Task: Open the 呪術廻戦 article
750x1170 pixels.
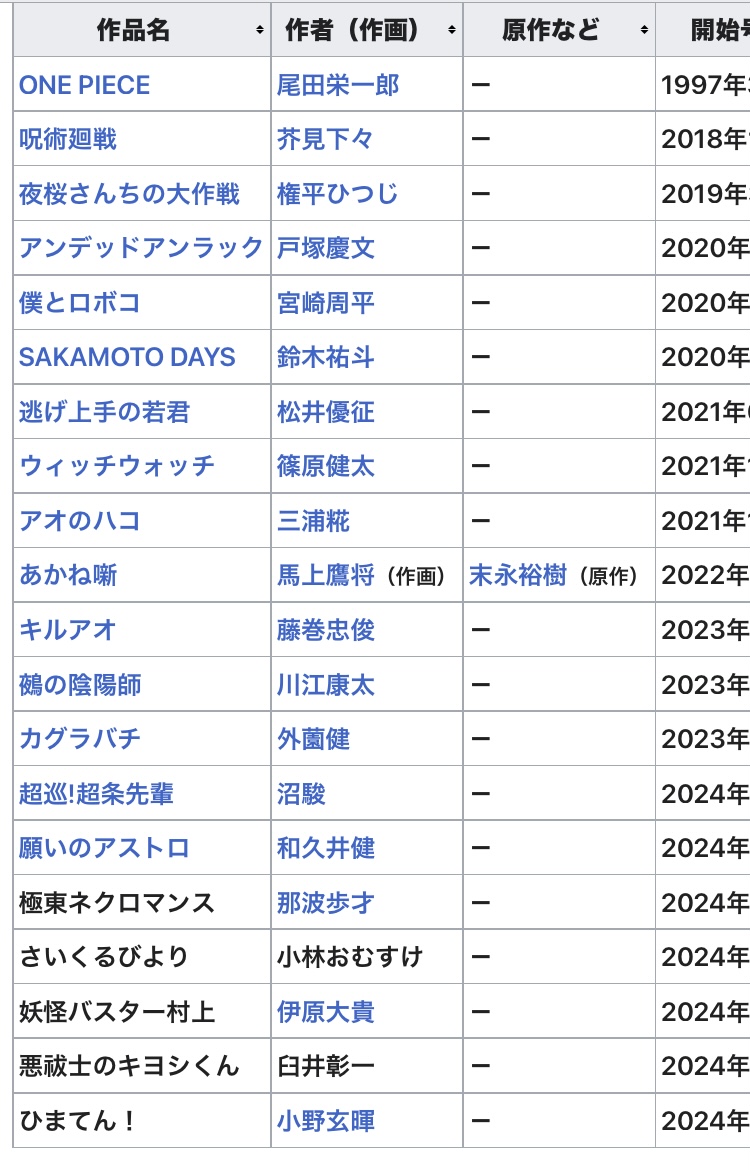Action: point(68,139)
